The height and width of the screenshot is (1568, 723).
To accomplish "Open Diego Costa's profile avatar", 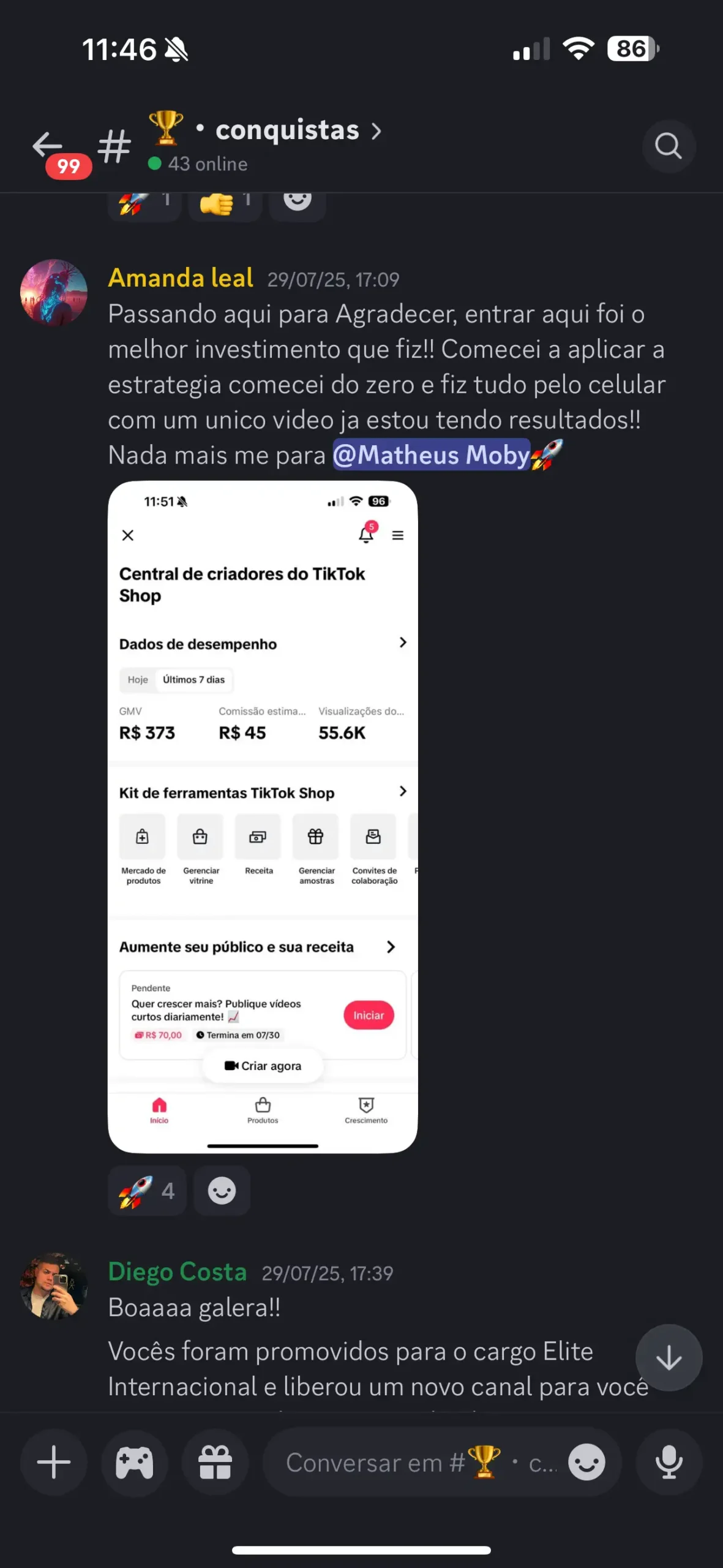I will (x=54, y=1286).
